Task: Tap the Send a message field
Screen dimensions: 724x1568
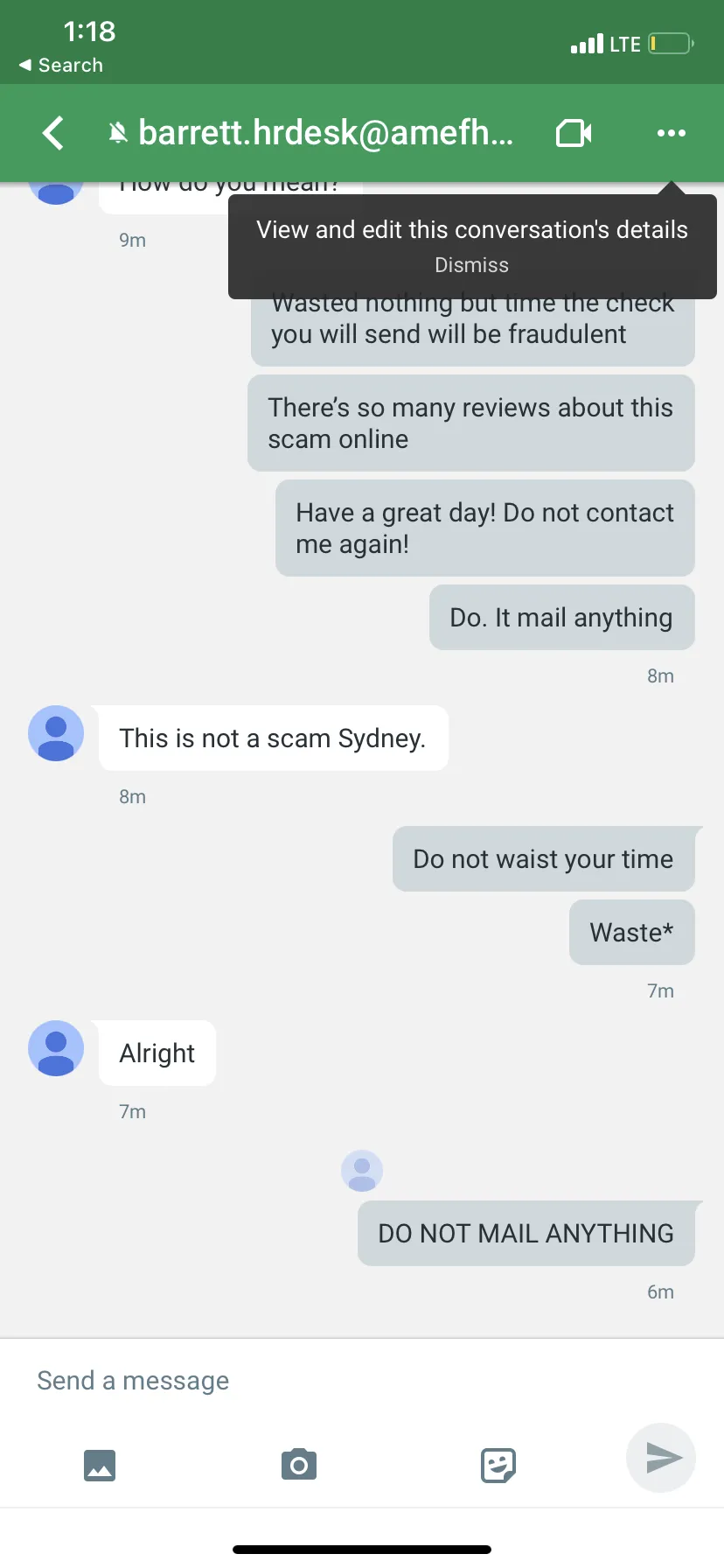Action: coord(362,1380)
